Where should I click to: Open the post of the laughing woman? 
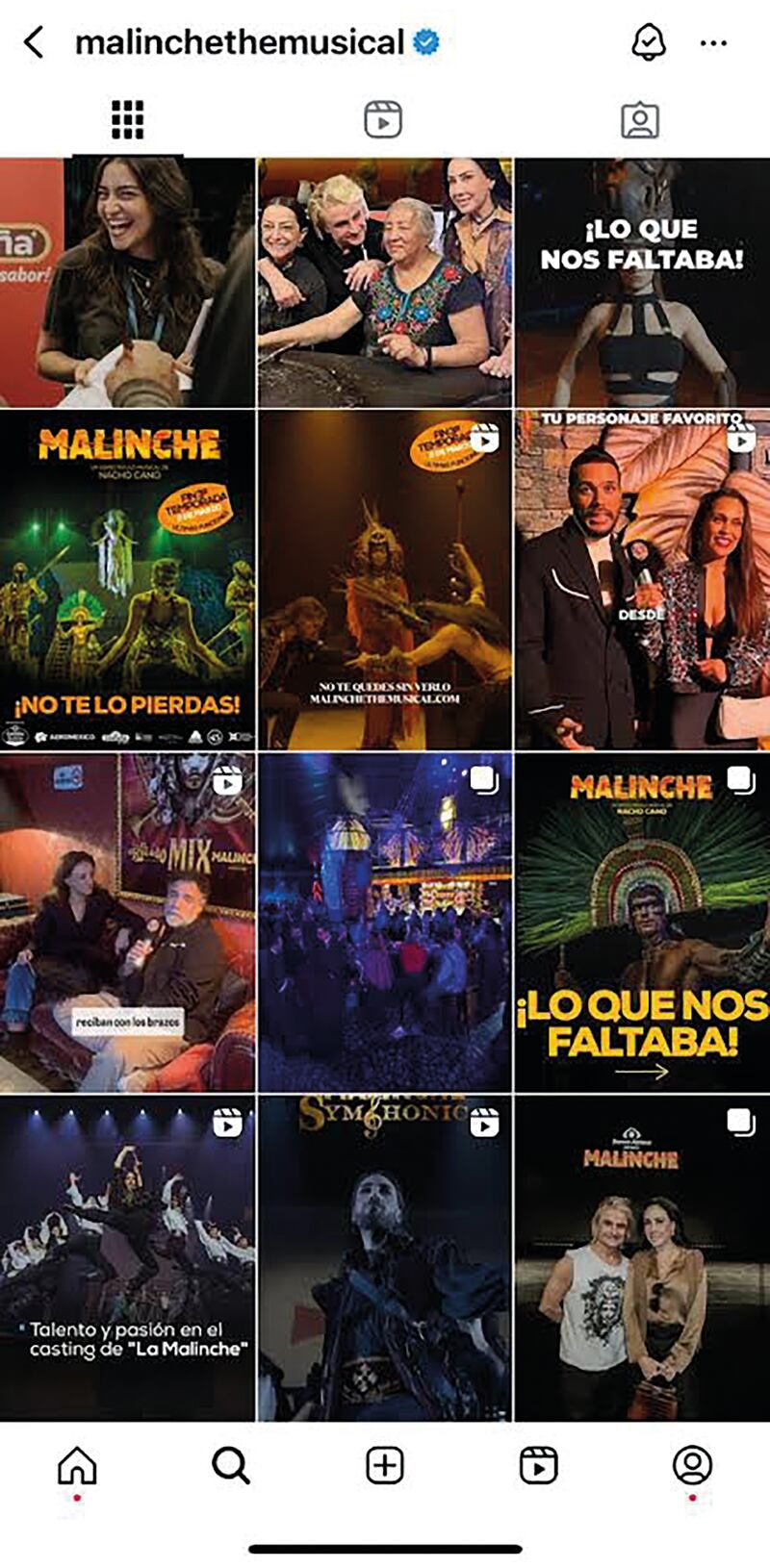(x=127, y=284)
